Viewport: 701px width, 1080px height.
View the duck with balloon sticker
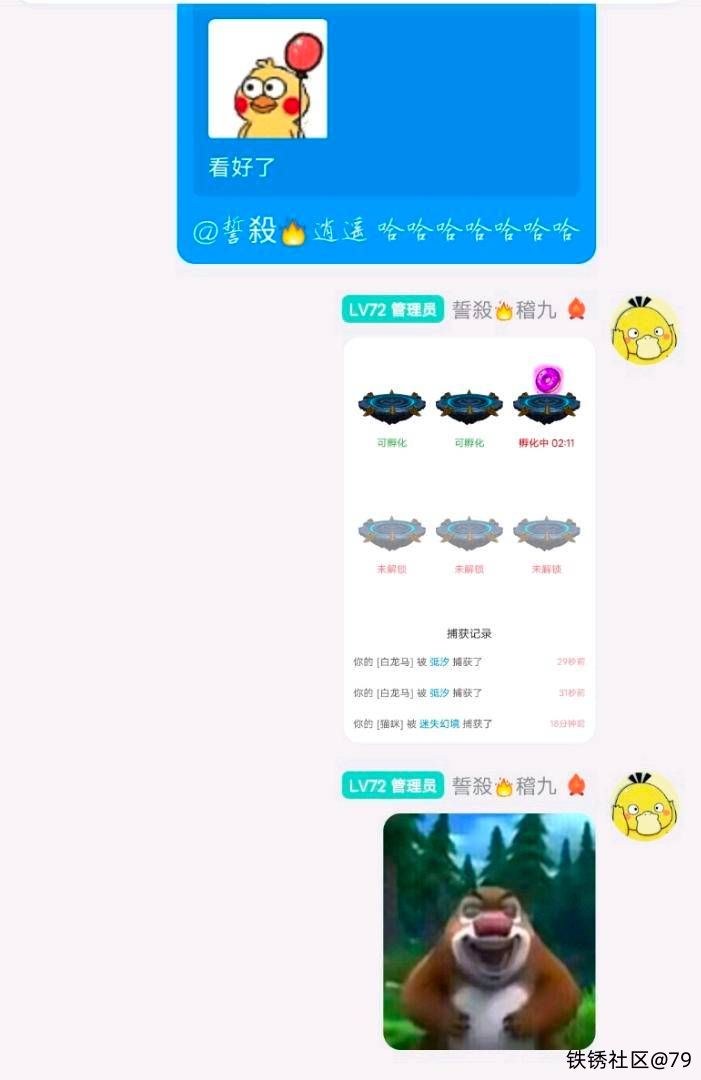[267, 79]
